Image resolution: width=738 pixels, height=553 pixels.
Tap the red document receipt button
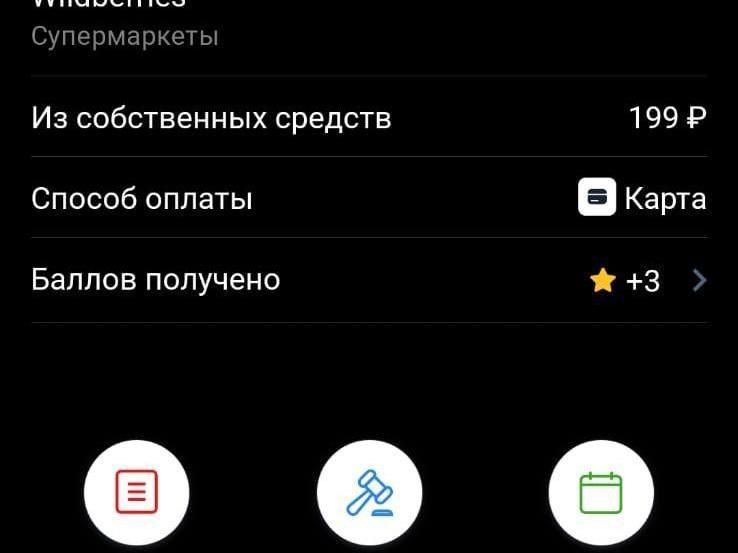pos(136,493)
